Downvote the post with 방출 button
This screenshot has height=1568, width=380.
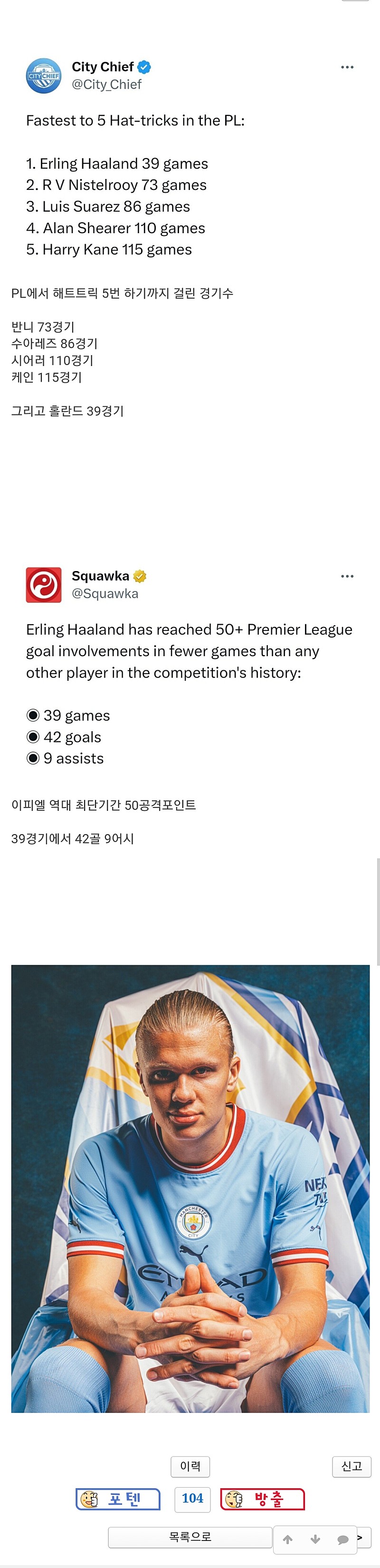click(x=263, y=1499)
